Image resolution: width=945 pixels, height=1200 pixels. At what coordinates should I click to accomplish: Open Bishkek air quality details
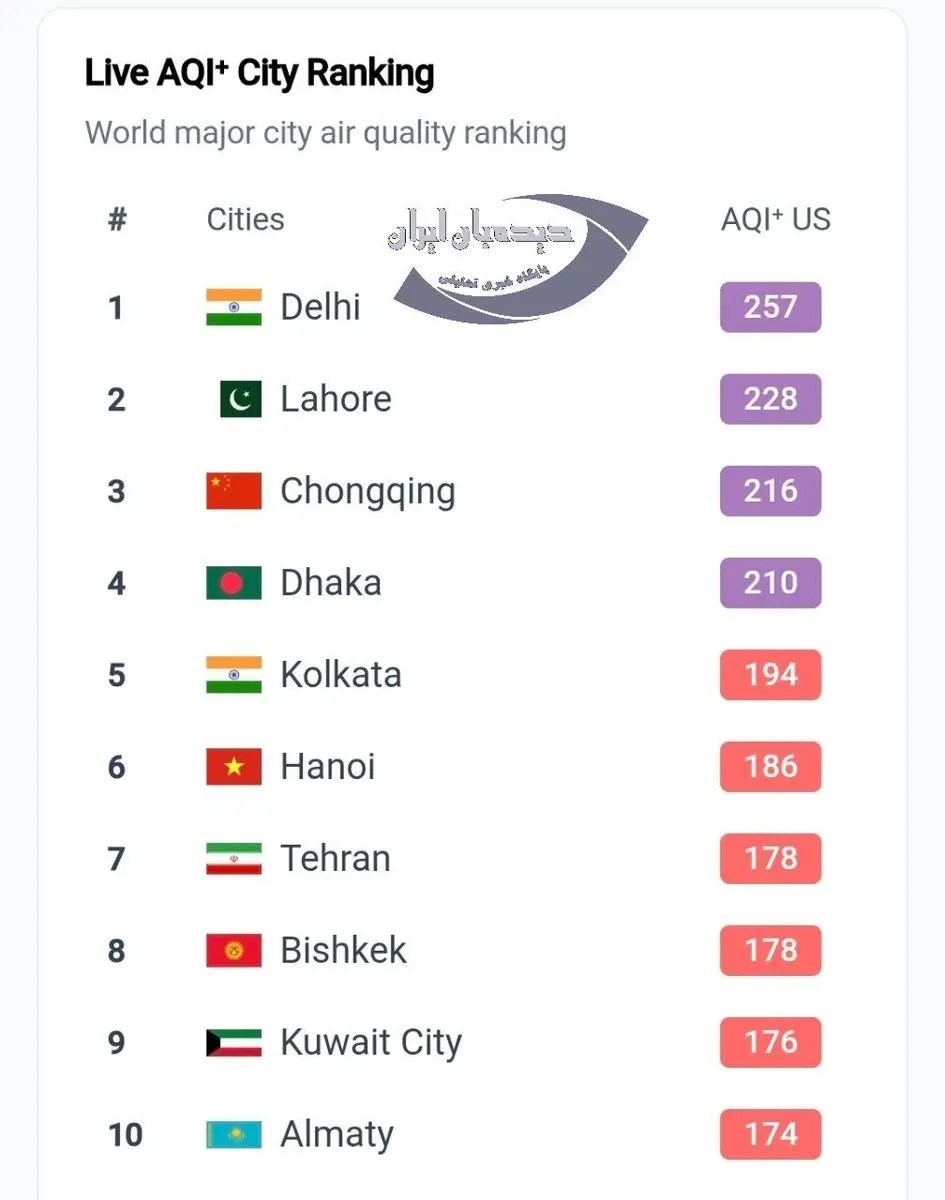coord(343,951)
